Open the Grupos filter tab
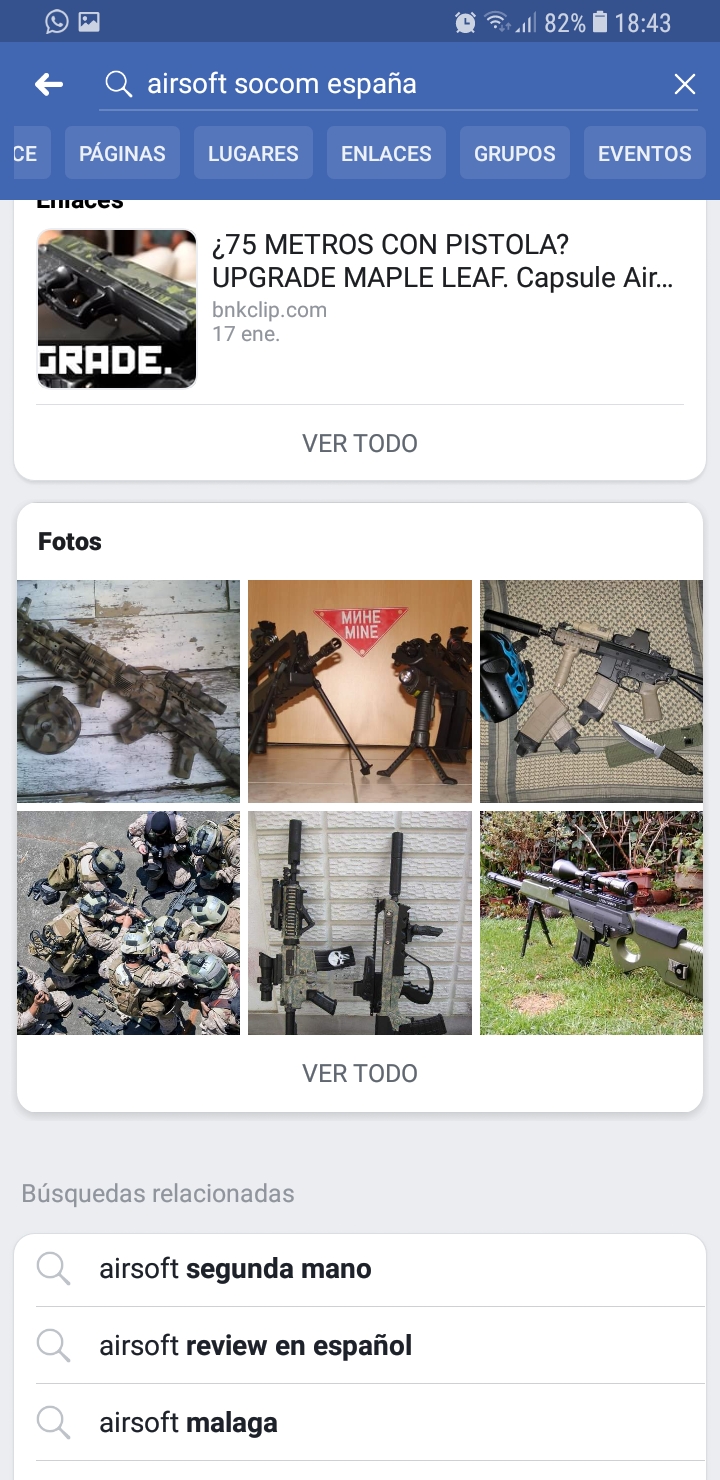The image size is (720, 1480). 514,153
